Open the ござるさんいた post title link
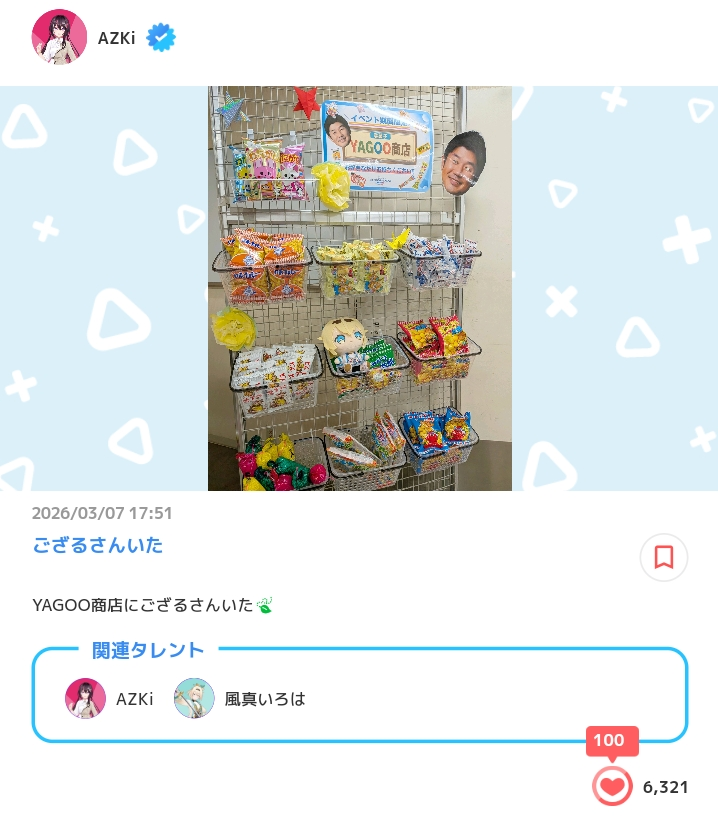The width and height of the screenshot is (718, 833). pyautogui.click(x=97, y=546)
